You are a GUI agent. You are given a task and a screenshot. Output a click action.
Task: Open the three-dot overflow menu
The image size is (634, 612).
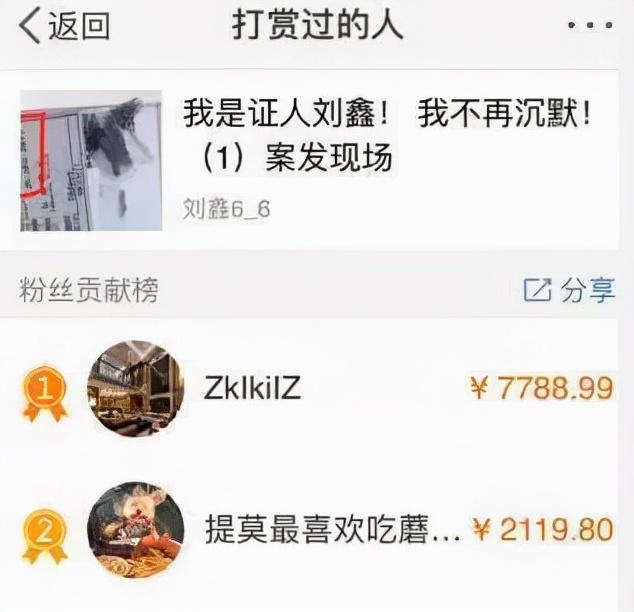(x=589, y=26)
